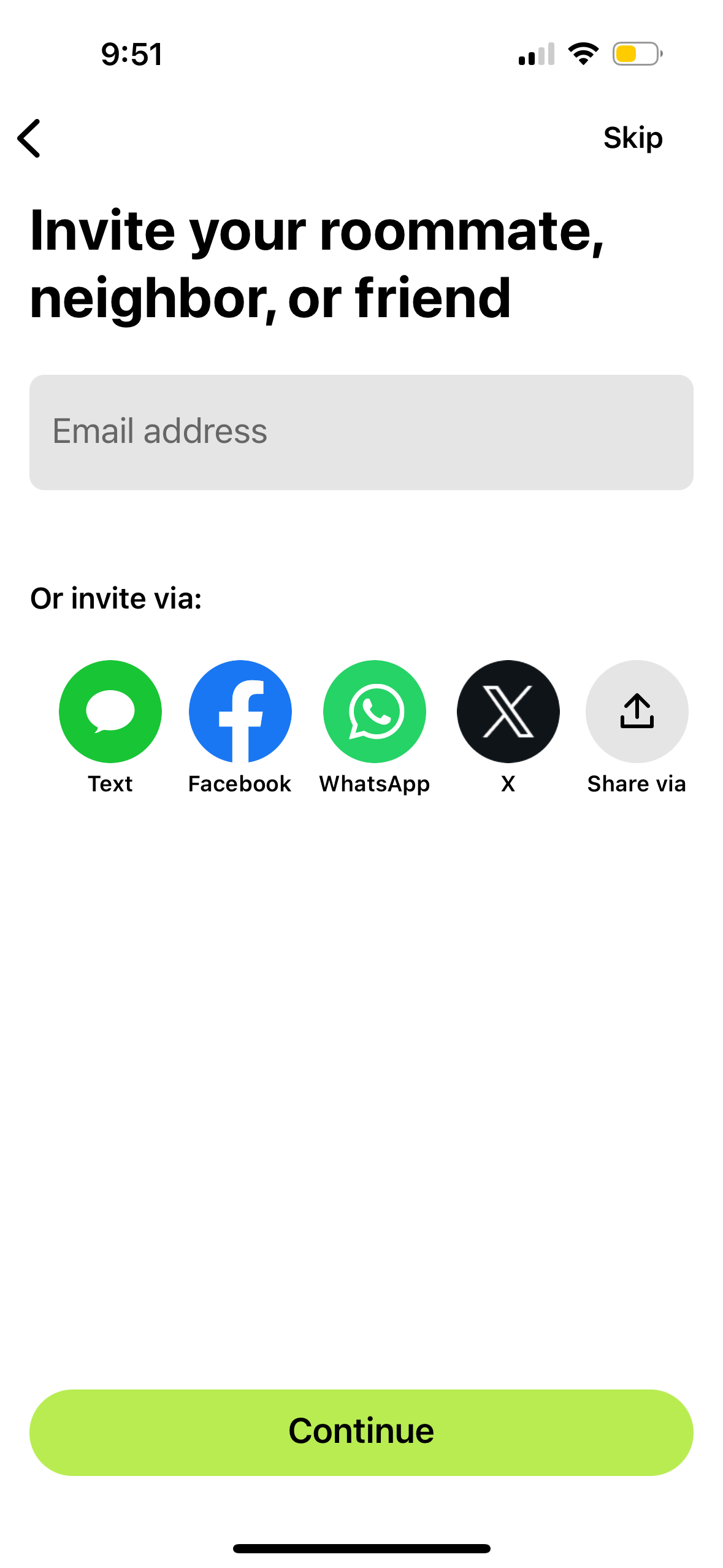Tap the X label below its icon
This screenshot has width=723, height=1568.
coord(508,783)
